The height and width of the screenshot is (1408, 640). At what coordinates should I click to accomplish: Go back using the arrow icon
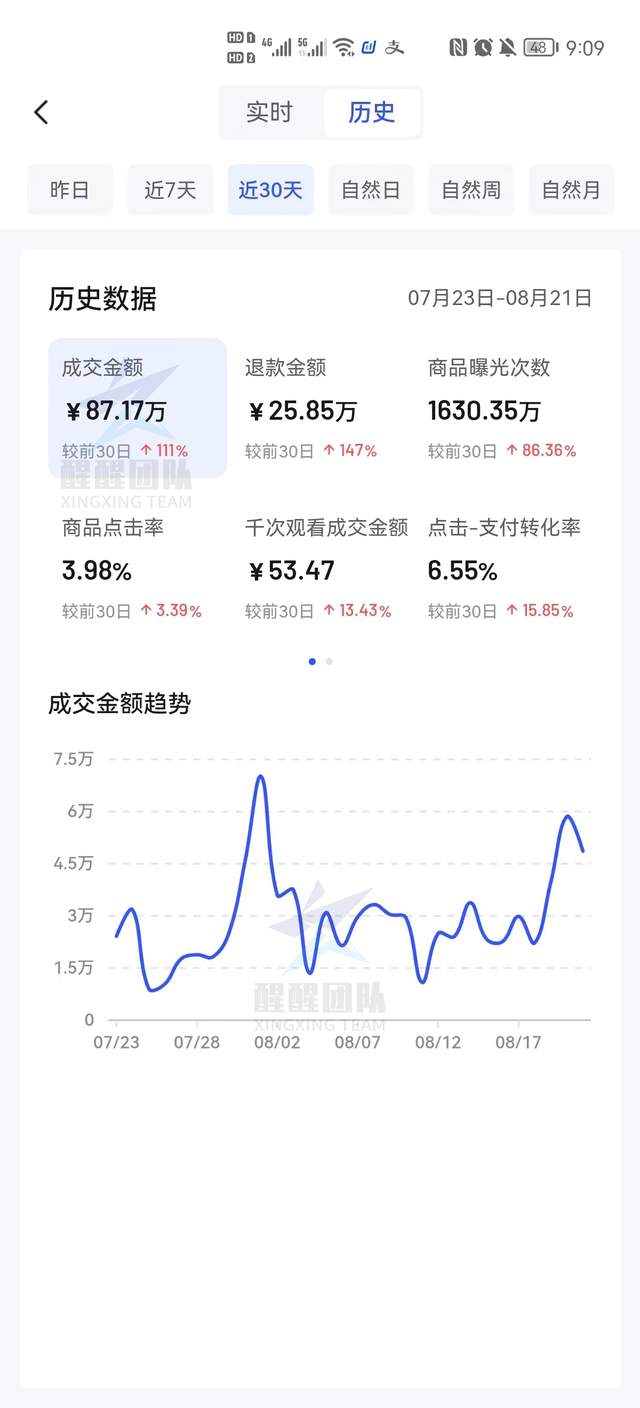pyautogui.click(x=41, y=112)
